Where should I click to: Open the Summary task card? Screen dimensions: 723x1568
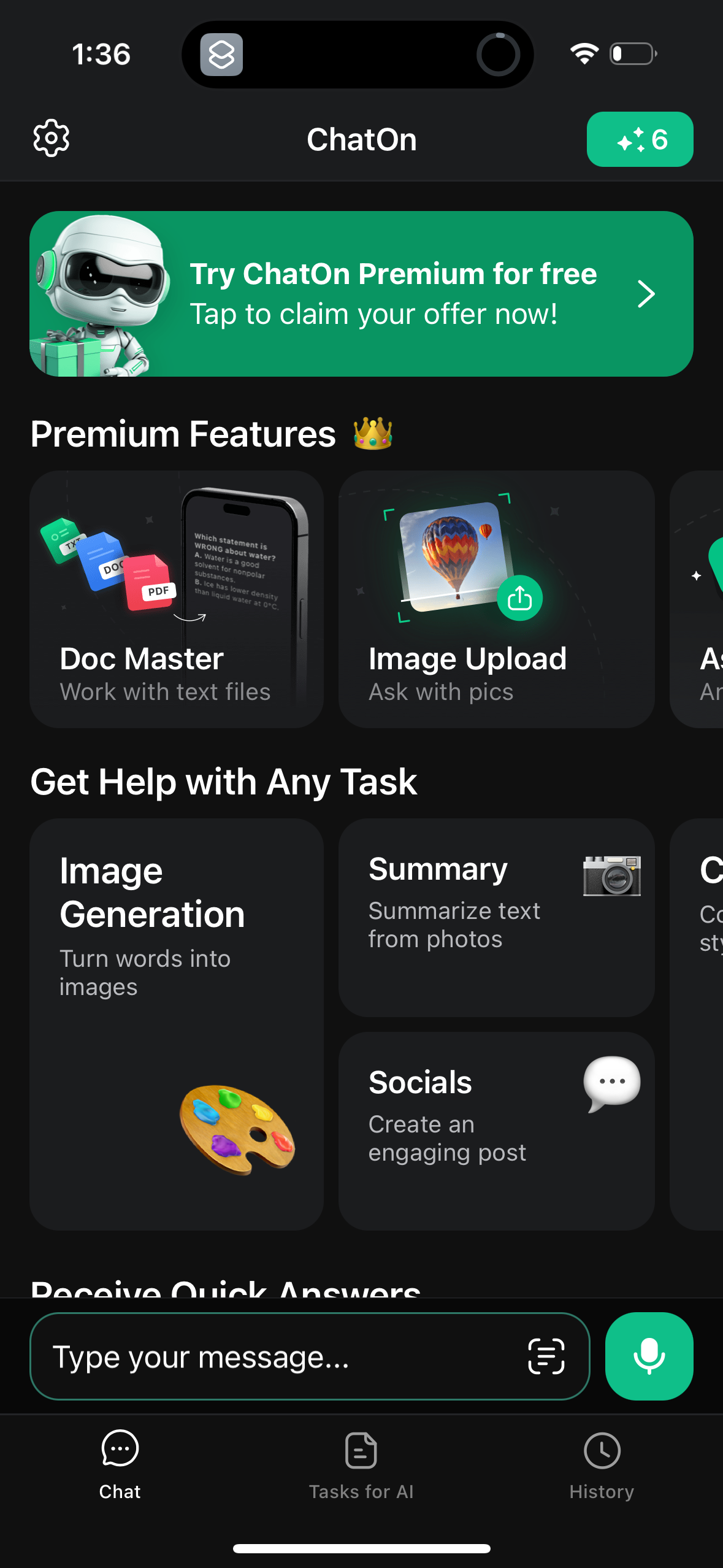(x=496, y=917)
